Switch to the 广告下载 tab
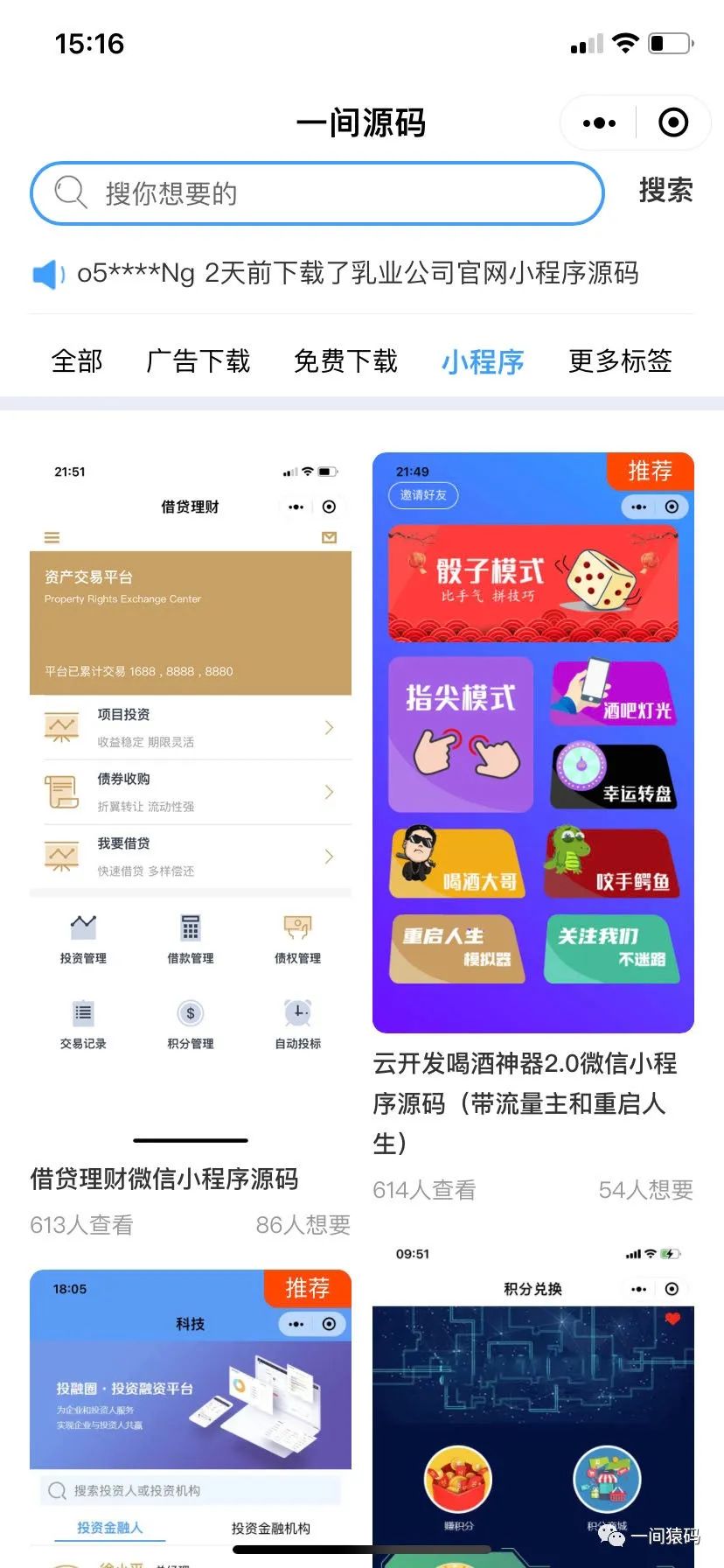 (198, 360)
